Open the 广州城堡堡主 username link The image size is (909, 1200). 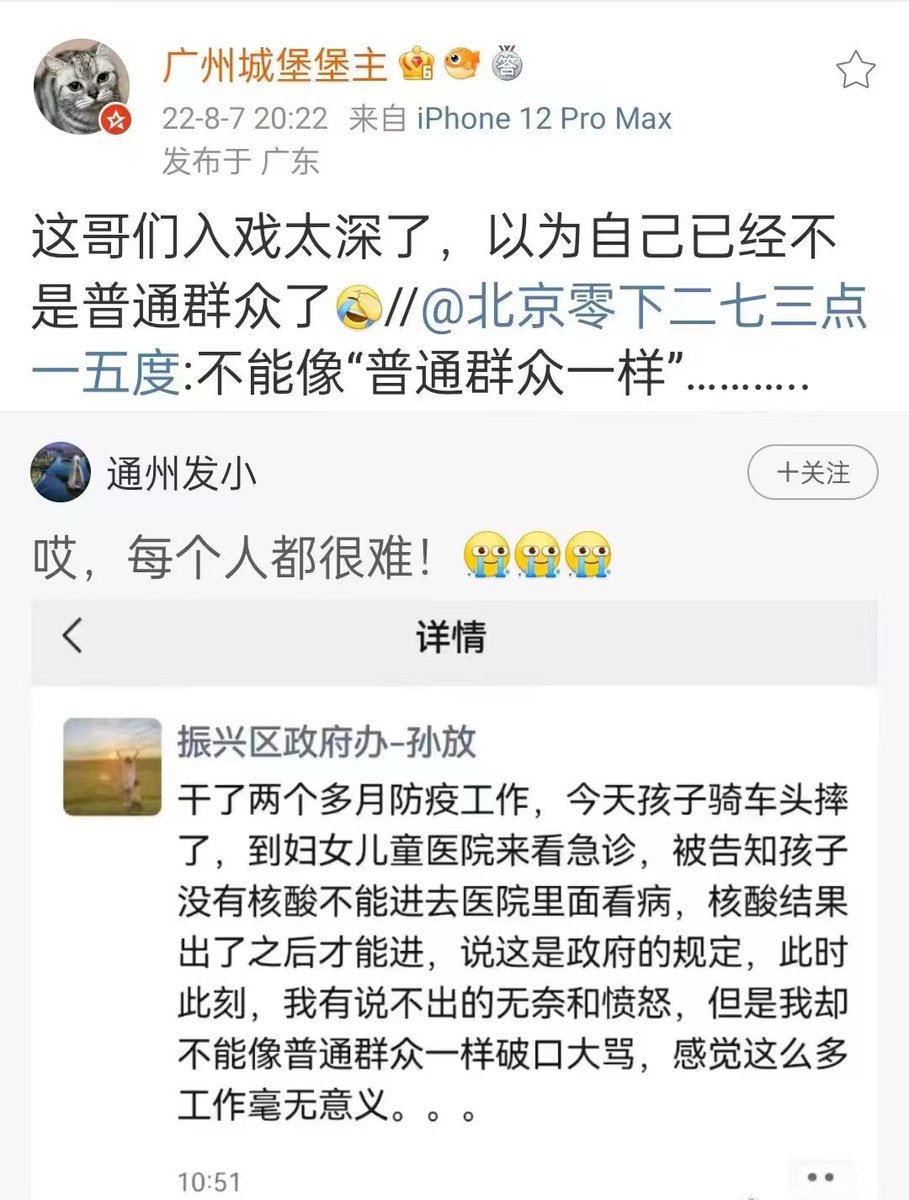(x=274, y=67)
